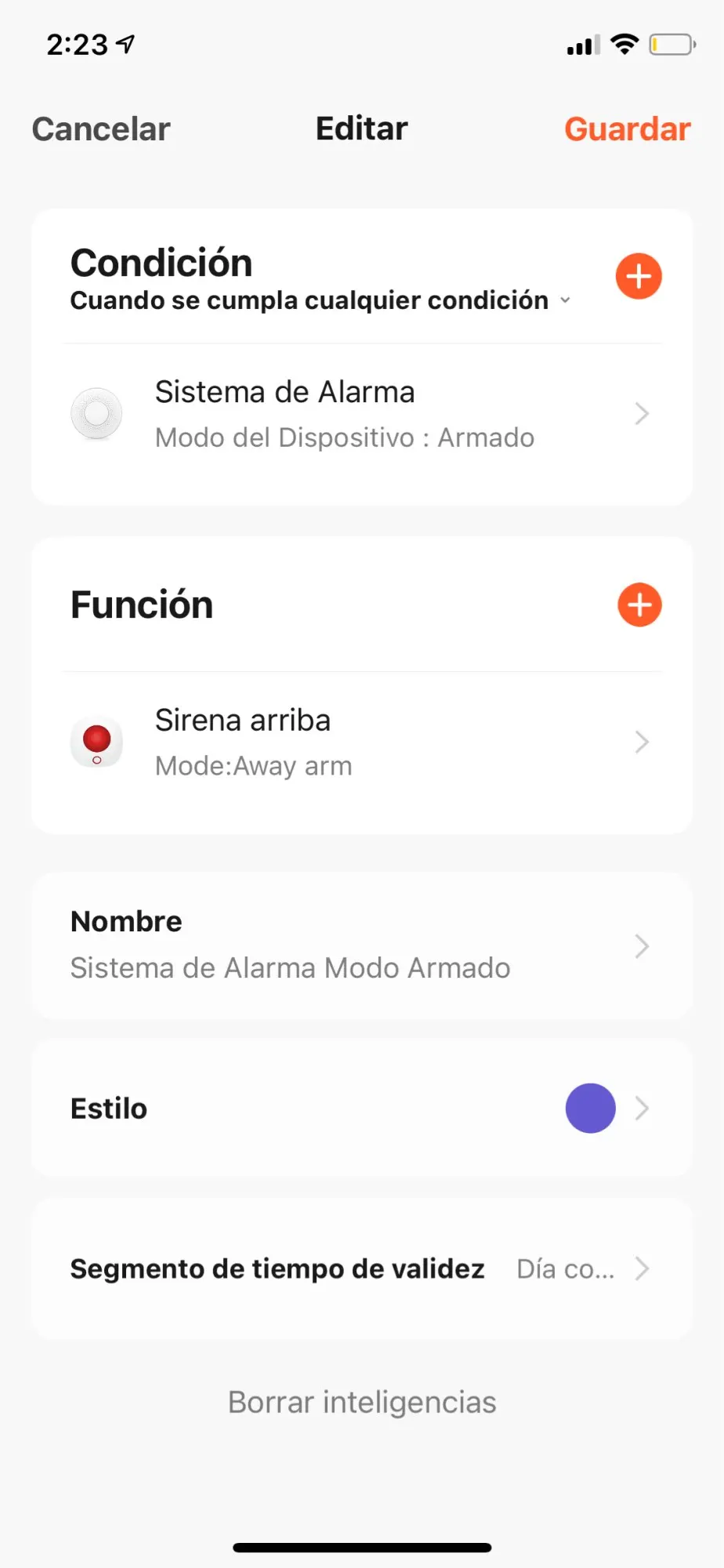Edit the Nombre of this automation
Image resolution: width=724 pixels, height=1568 pixels.
[x=360, y=946]
